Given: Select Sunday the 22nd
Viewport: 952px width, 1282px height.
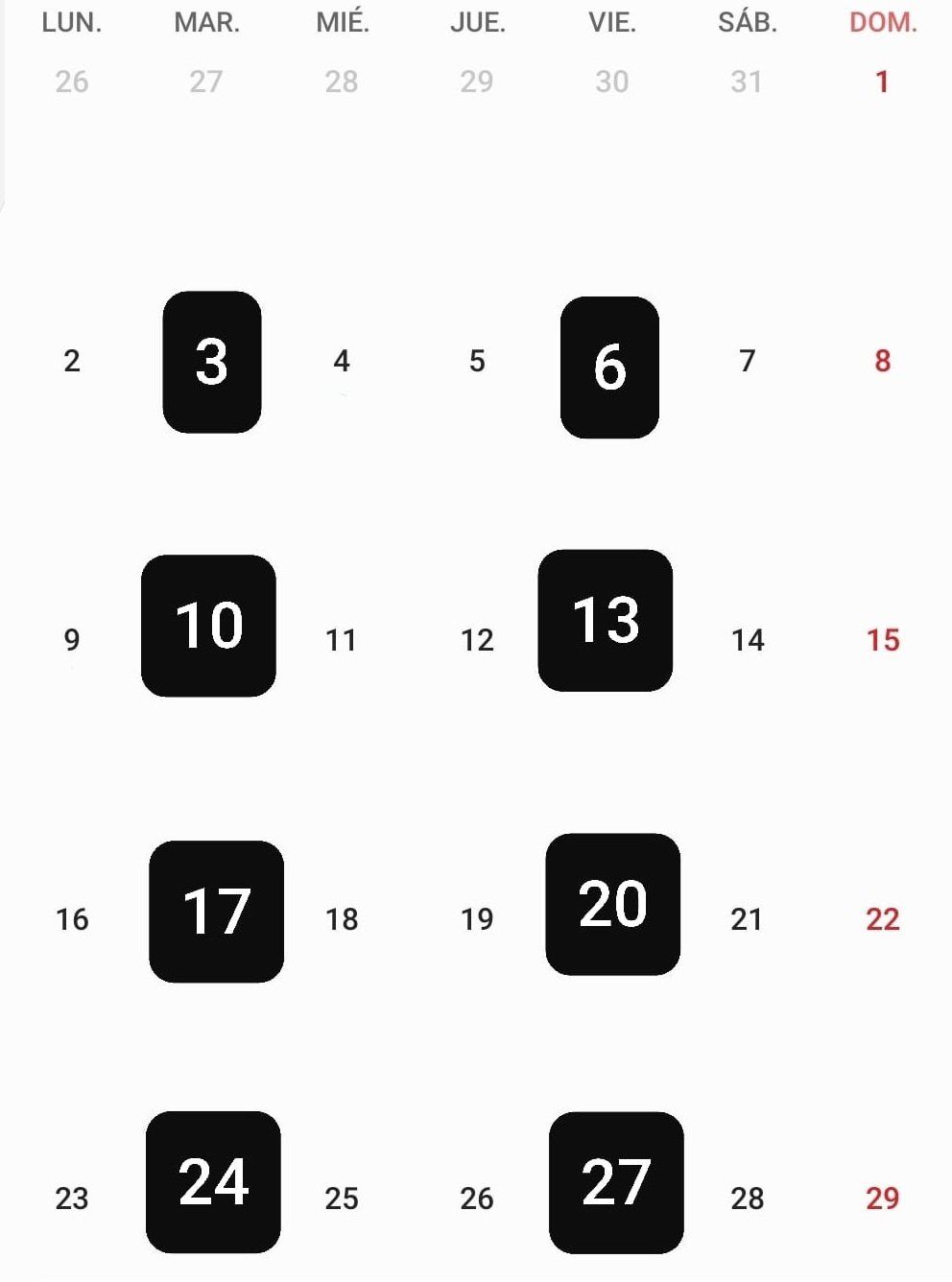Looking at the screenshot, I should 882,919.
